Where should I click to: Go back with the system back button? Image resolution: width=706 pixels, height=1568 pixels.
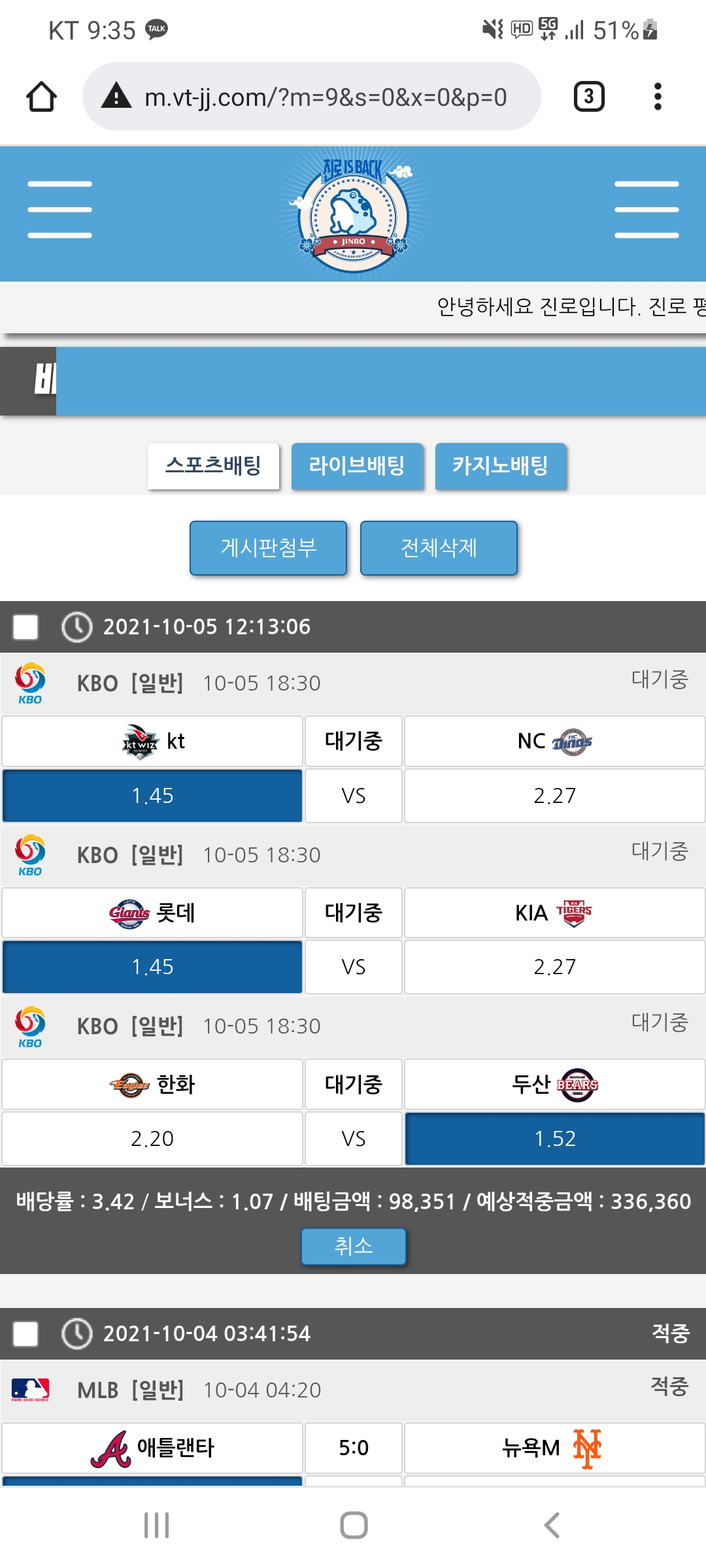coord(551,1526)
